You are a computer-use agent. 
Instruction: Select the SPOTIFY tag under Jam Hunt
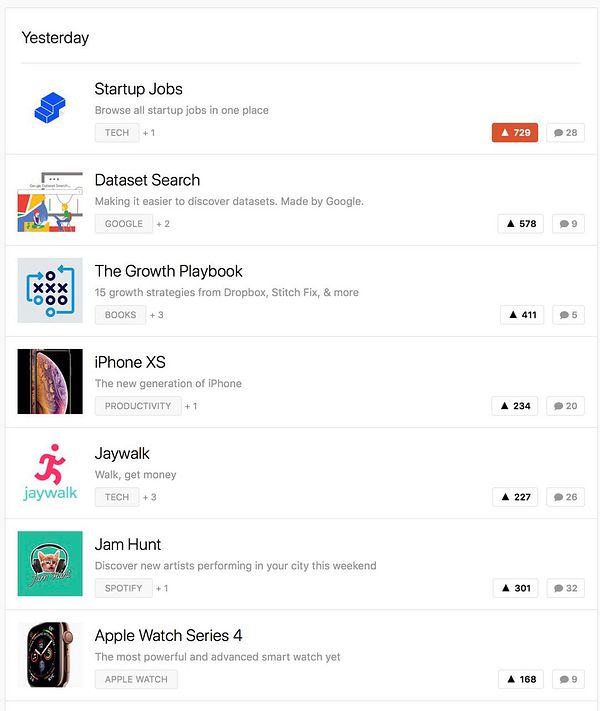click(123, 588)
